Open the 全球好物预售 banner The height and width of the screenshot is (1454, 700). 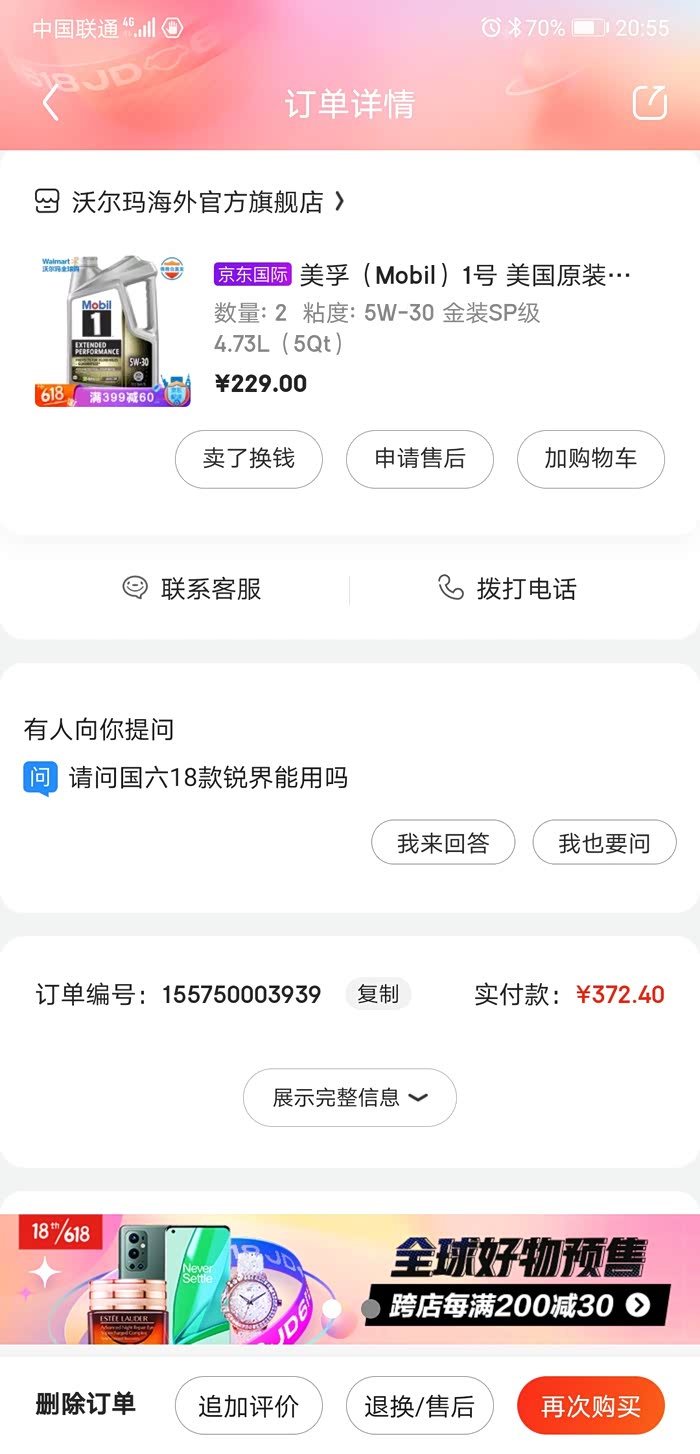point(350,1280)
